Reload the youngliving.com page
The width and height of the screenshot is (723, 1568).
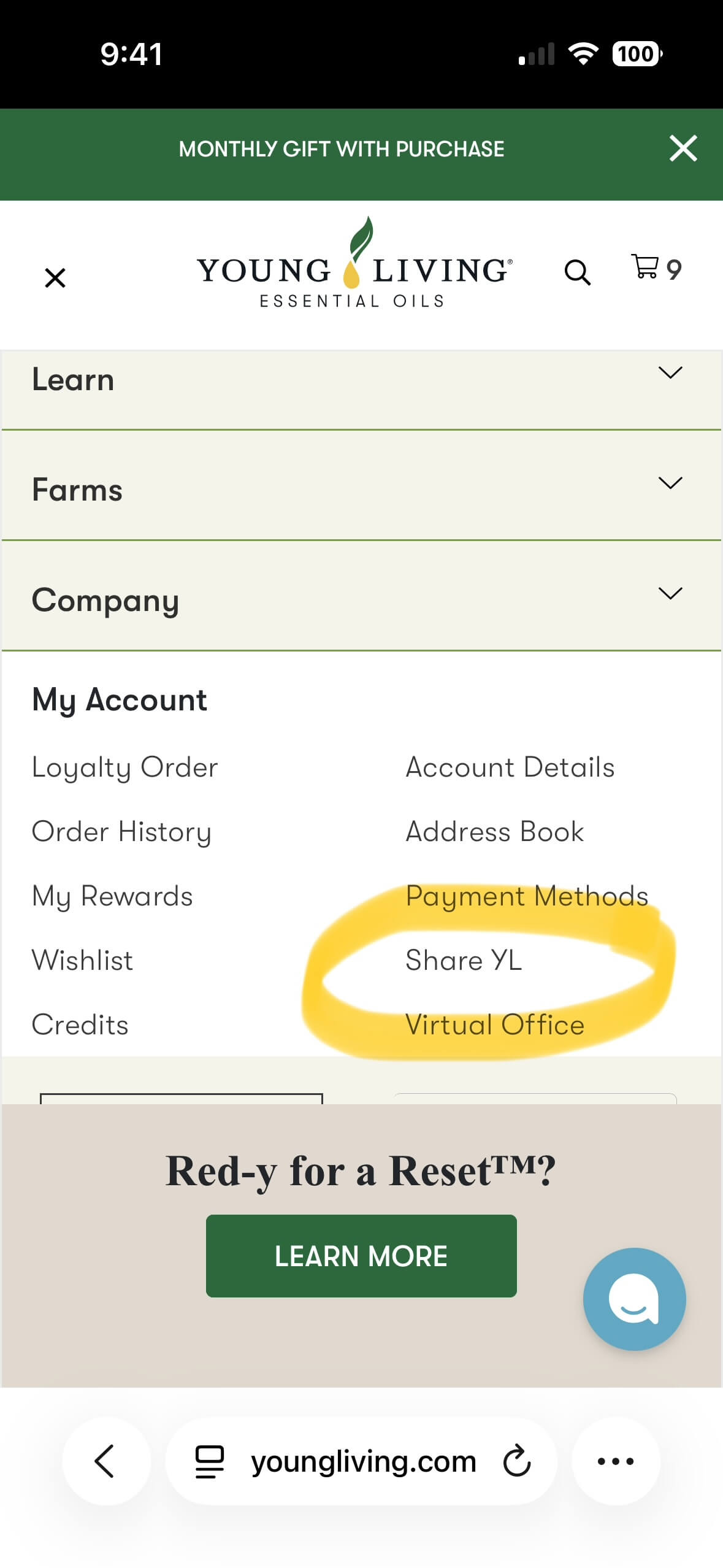516,1461
